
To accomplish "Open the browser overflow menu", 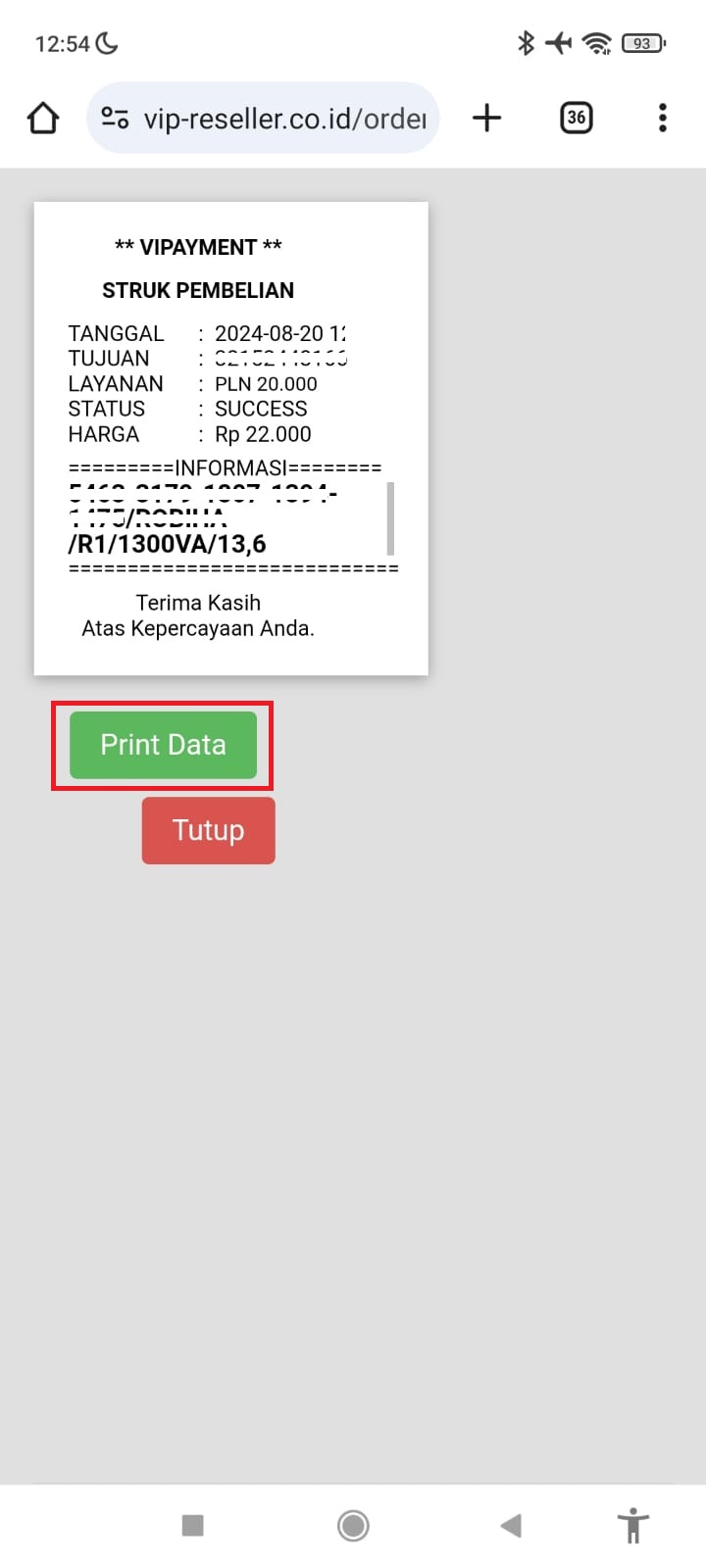I will [663, 119].
